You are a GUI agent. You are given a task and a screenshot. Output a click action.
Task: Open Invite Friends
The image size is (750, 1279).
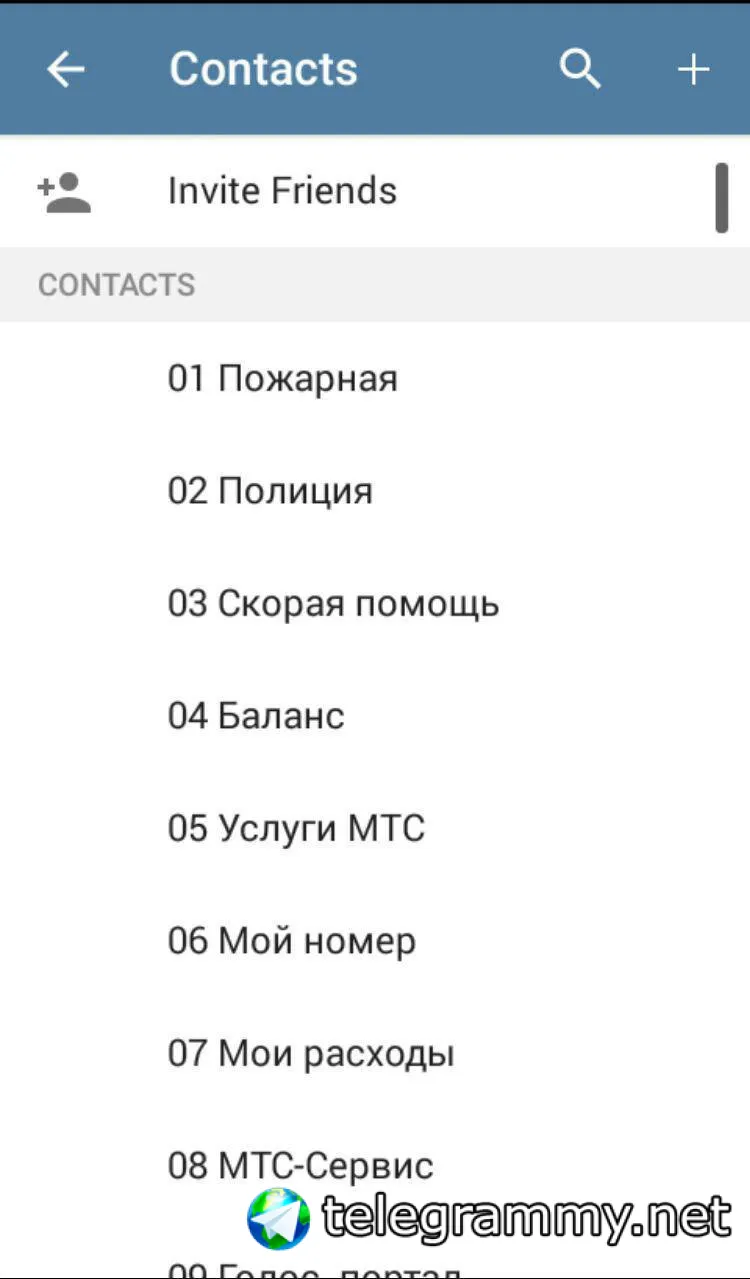point(282,191)
